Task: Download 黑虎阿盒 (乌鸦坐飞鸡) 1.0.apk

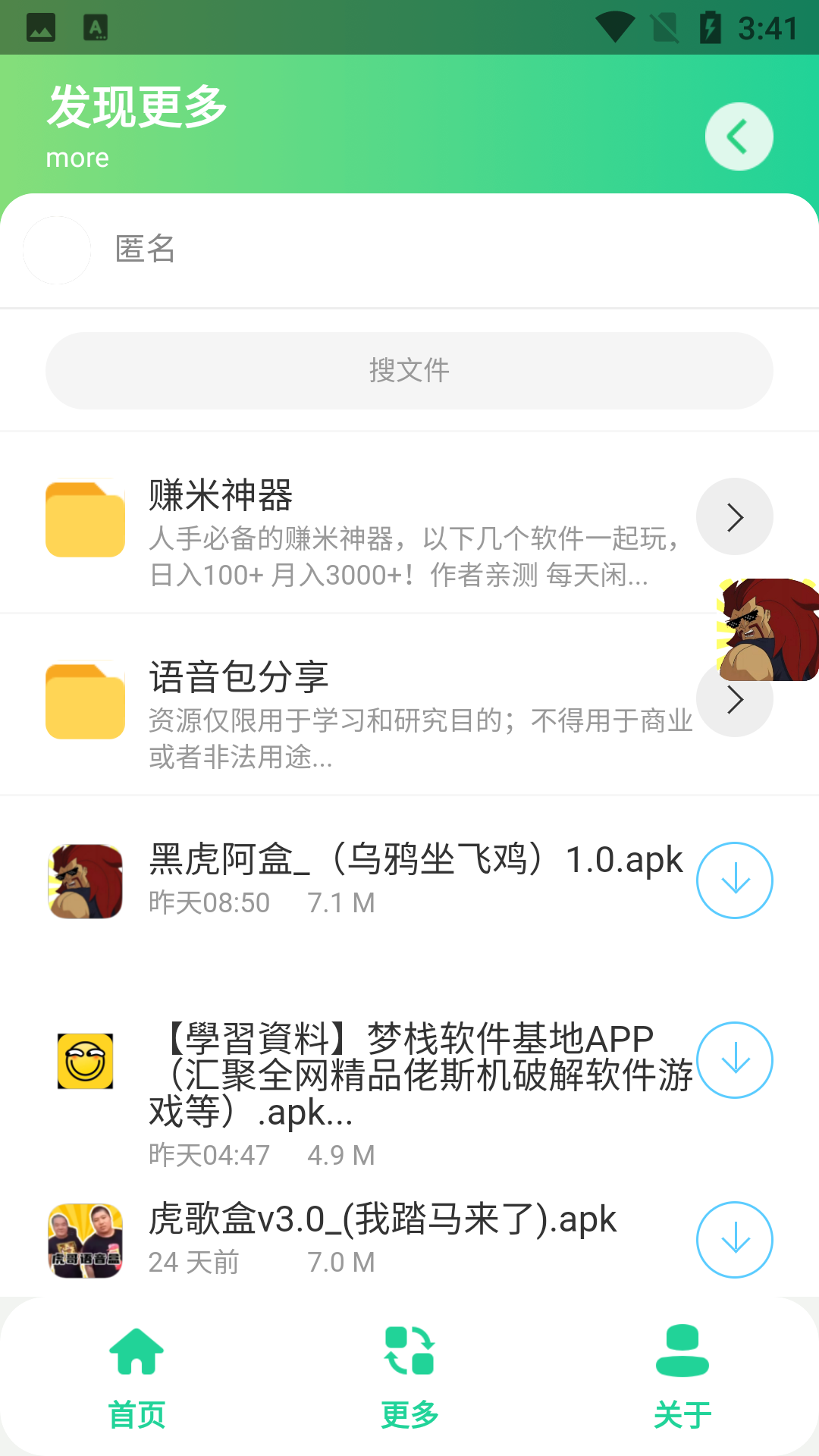Action: (734, 880)
